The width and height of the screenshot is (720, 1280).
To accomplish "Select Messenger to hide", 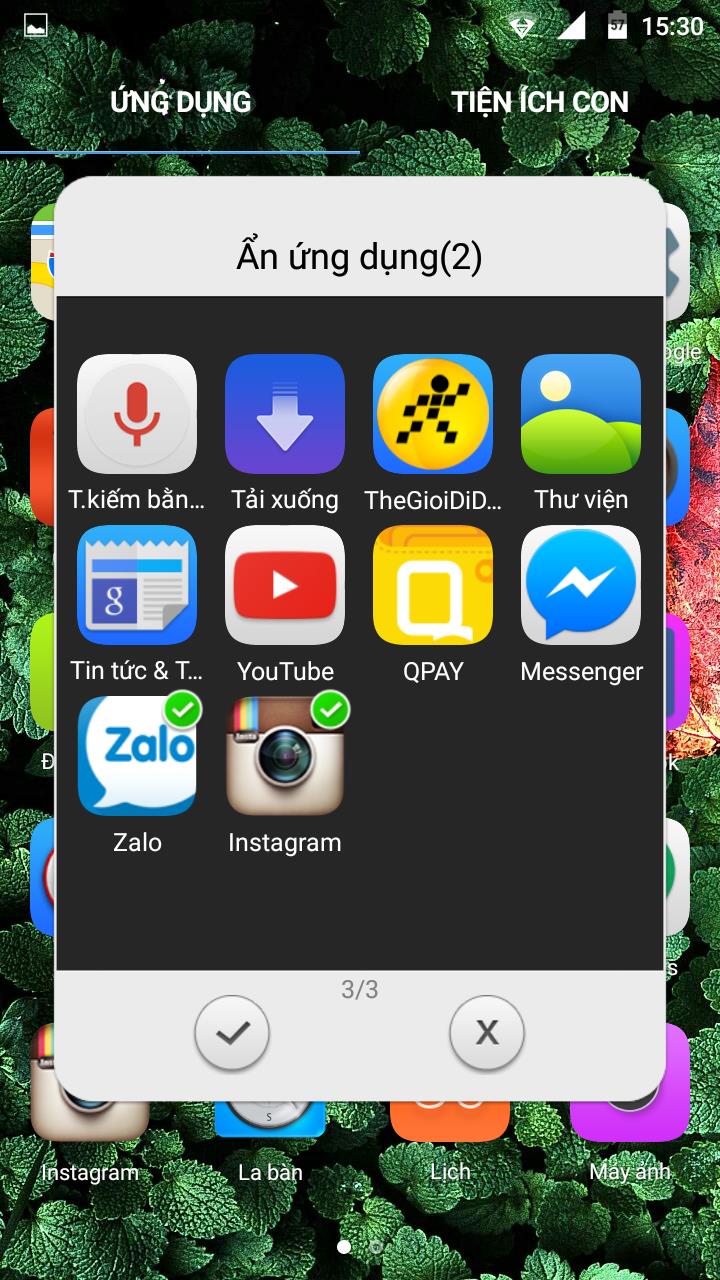I will 581,585.
